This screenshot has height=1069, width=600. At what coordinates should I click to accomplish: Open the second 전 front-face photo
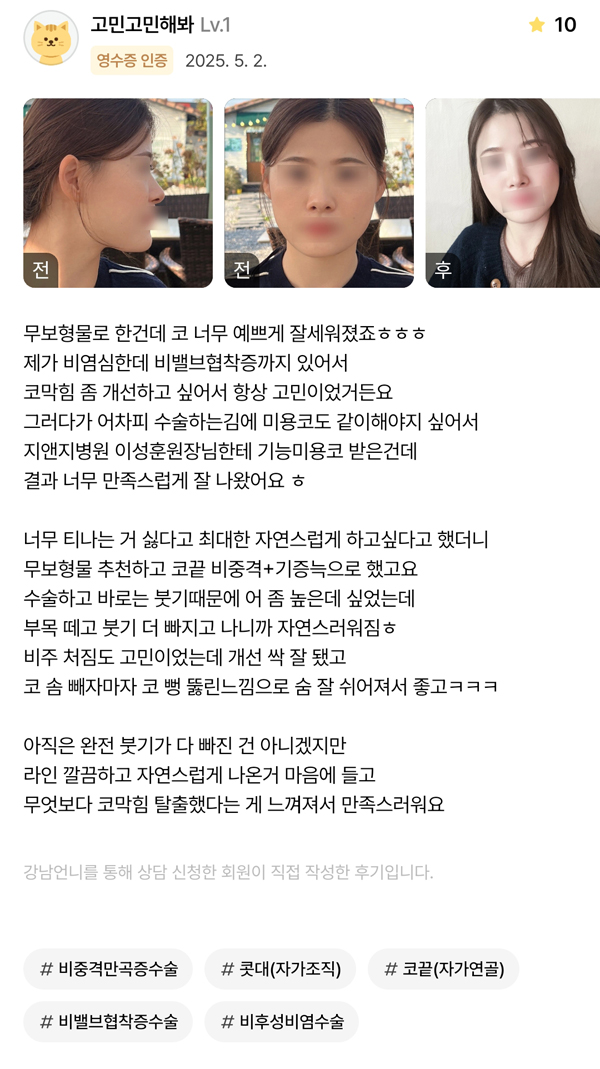pos(318,192)
